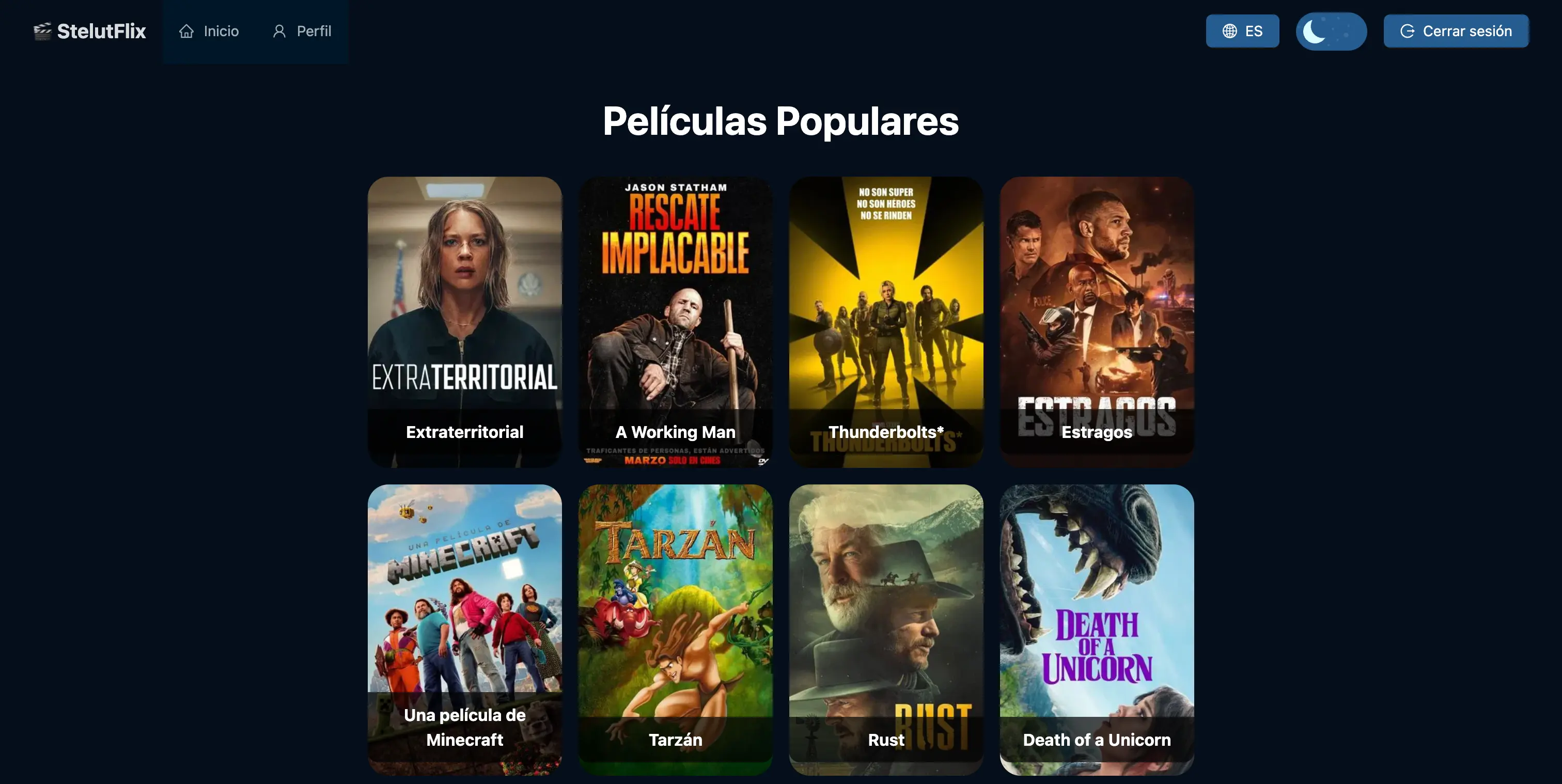View the Tarzán movie card

click(x=675, y=629)
